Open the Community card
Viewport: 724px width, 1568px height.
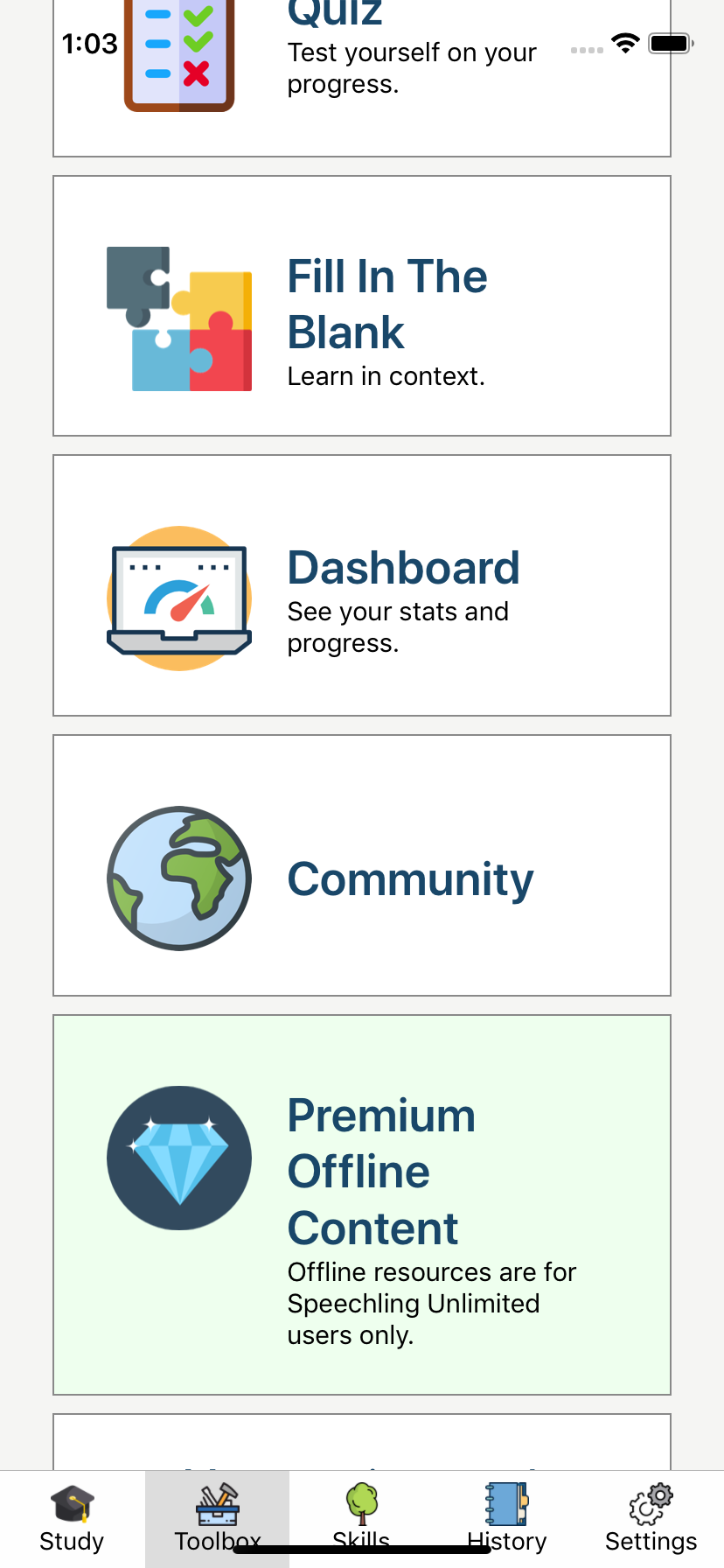point(362,865)
